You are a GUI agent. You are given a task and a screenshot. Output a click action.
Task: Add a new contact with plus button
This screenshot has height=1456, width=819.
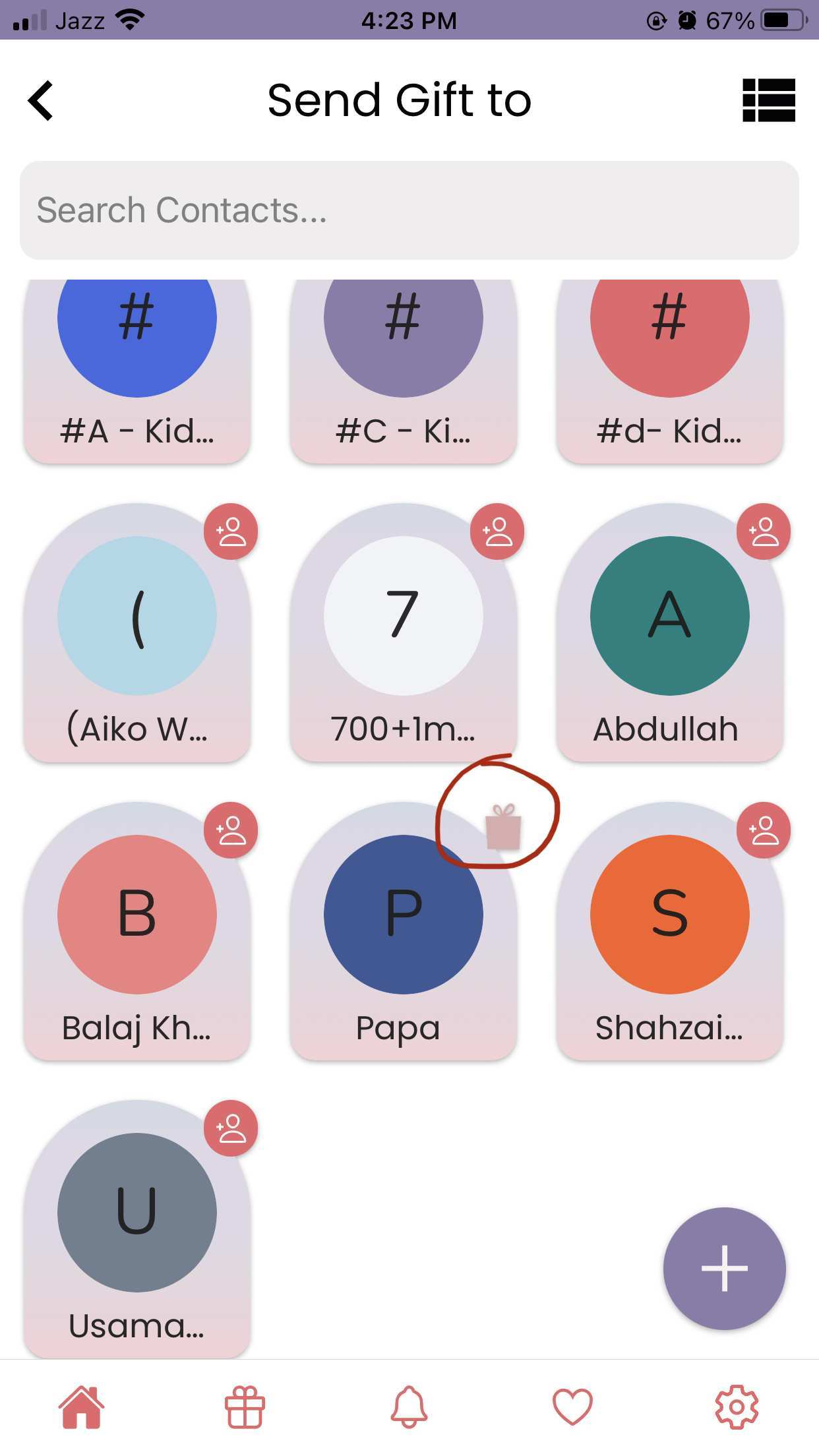click(x=724, y=1268)
